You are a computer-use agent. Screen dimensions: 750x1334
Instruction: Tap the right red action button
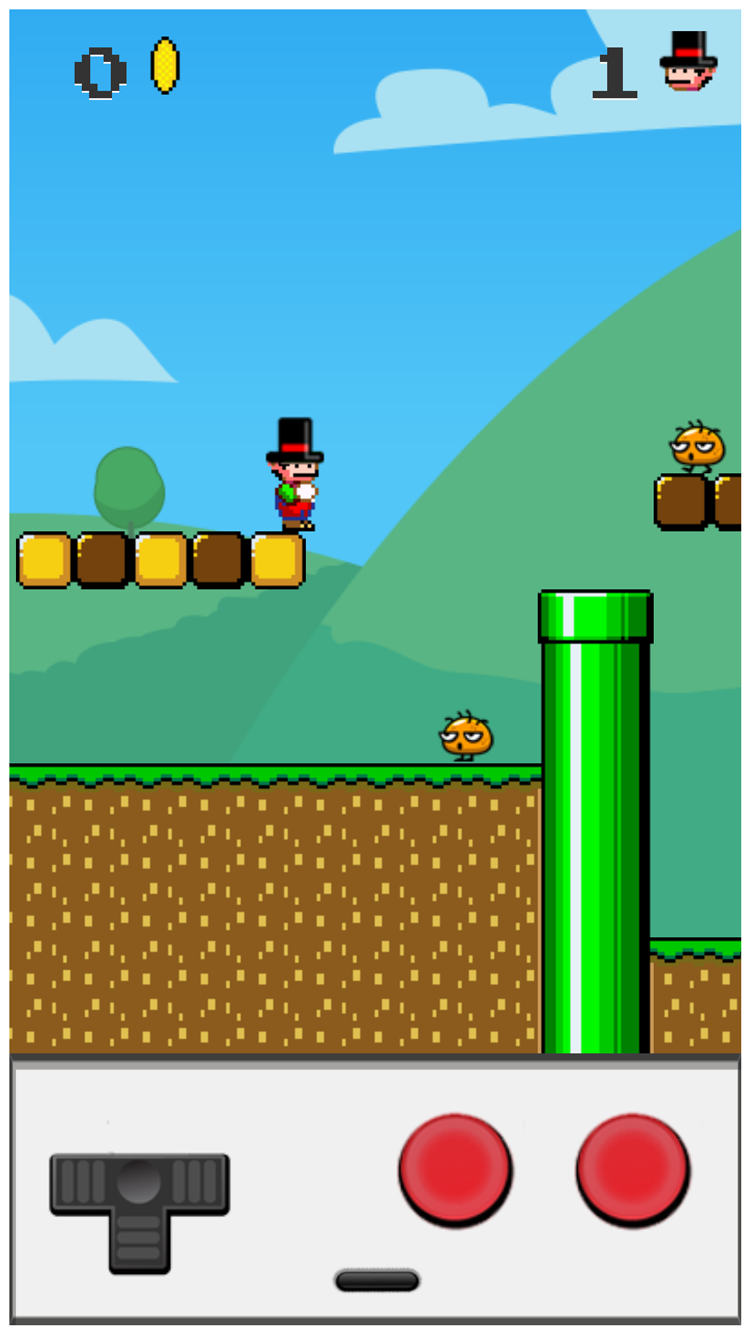[x=632, y=1168]
